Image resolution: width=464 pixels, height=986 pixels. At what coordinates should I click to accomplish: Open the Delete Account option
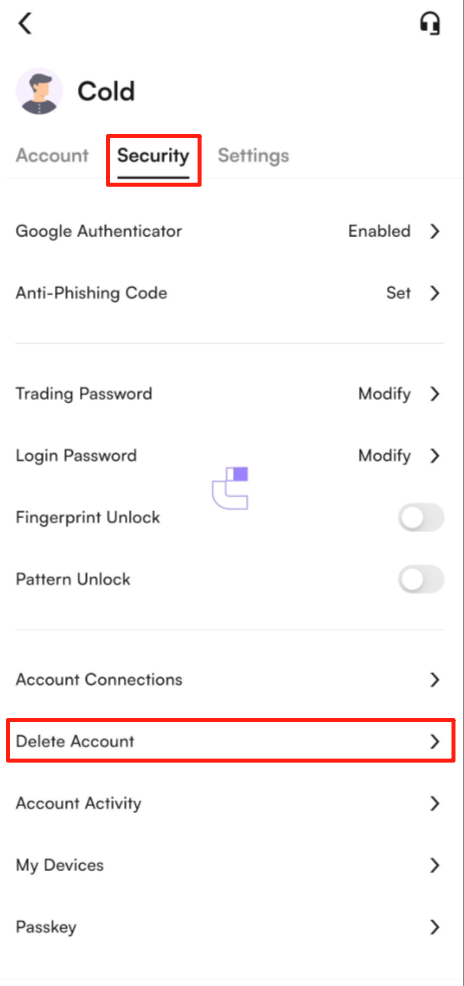click(230, 741)
